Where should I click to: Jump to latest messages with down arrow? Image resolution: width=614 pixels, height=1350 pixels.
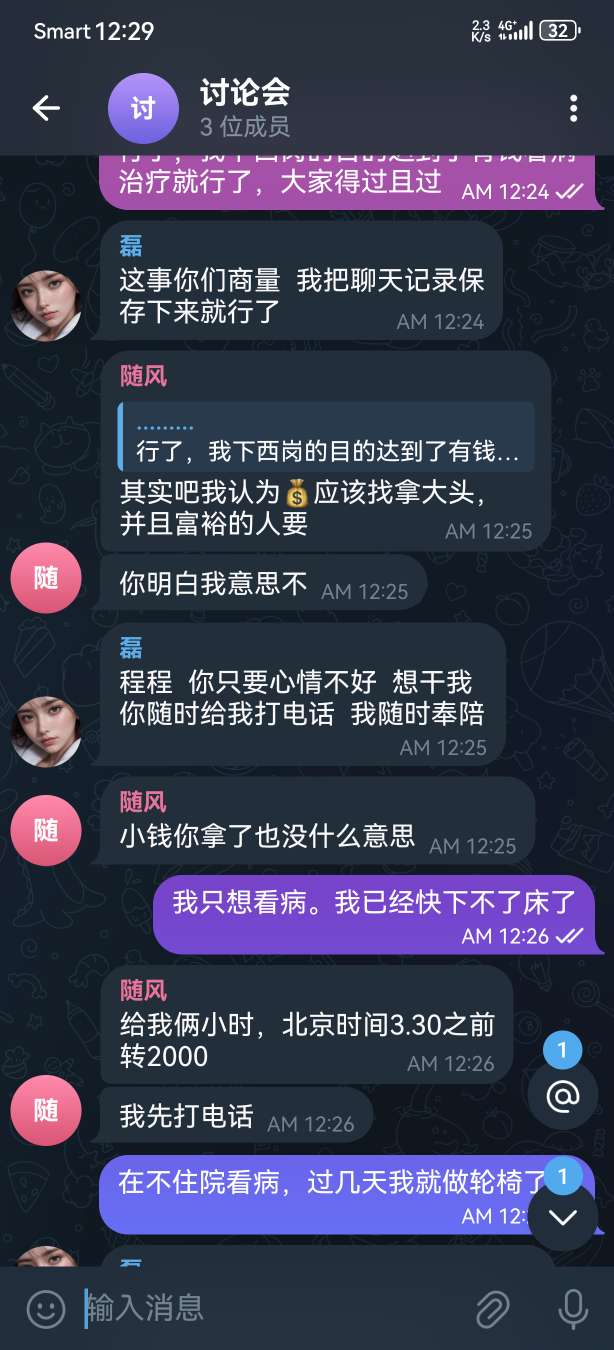tap(562, 1216)
